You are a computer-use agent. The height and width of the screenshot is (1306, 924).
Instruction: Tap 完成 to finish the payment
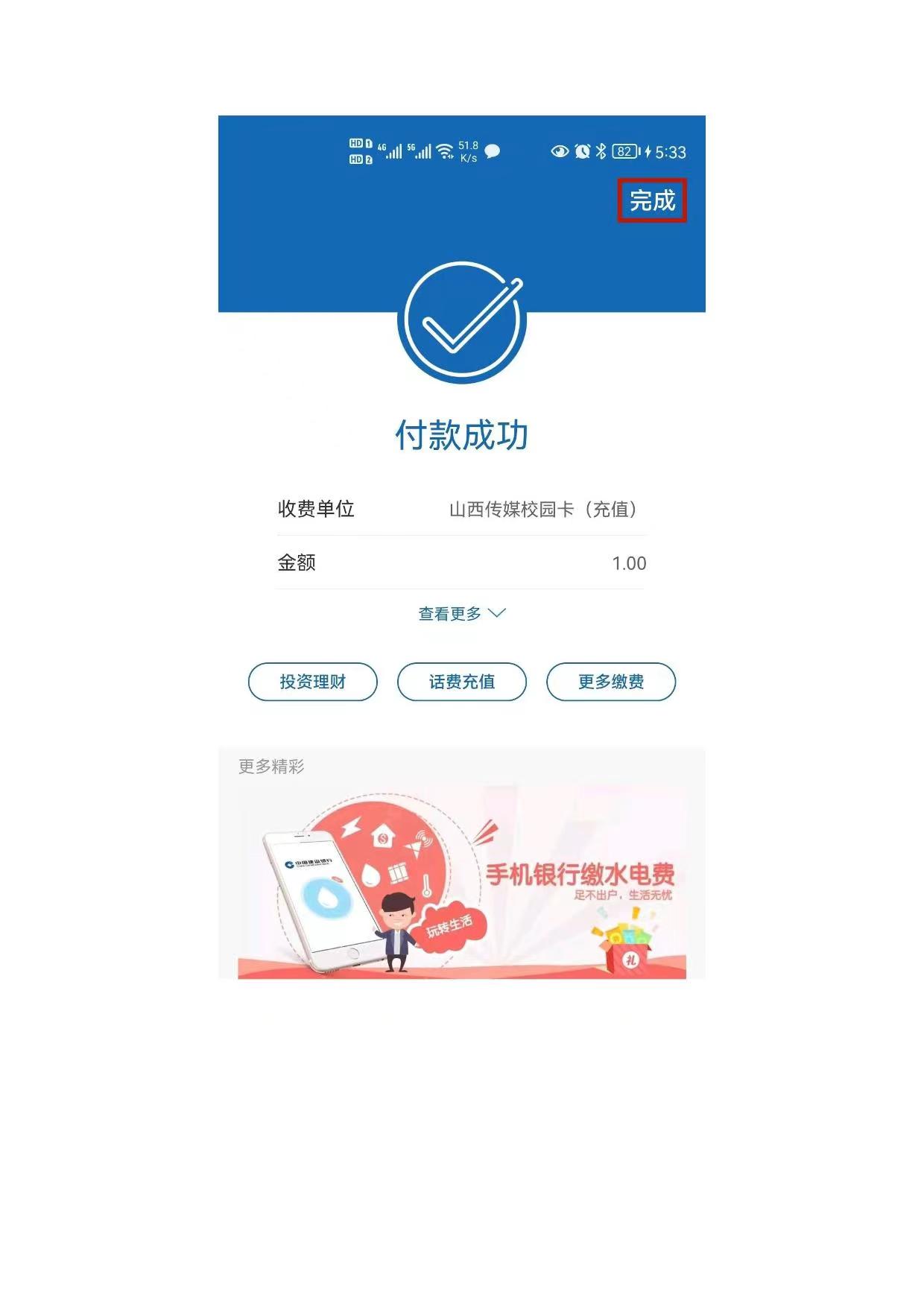pyautogui.click(x=652, y=200)
